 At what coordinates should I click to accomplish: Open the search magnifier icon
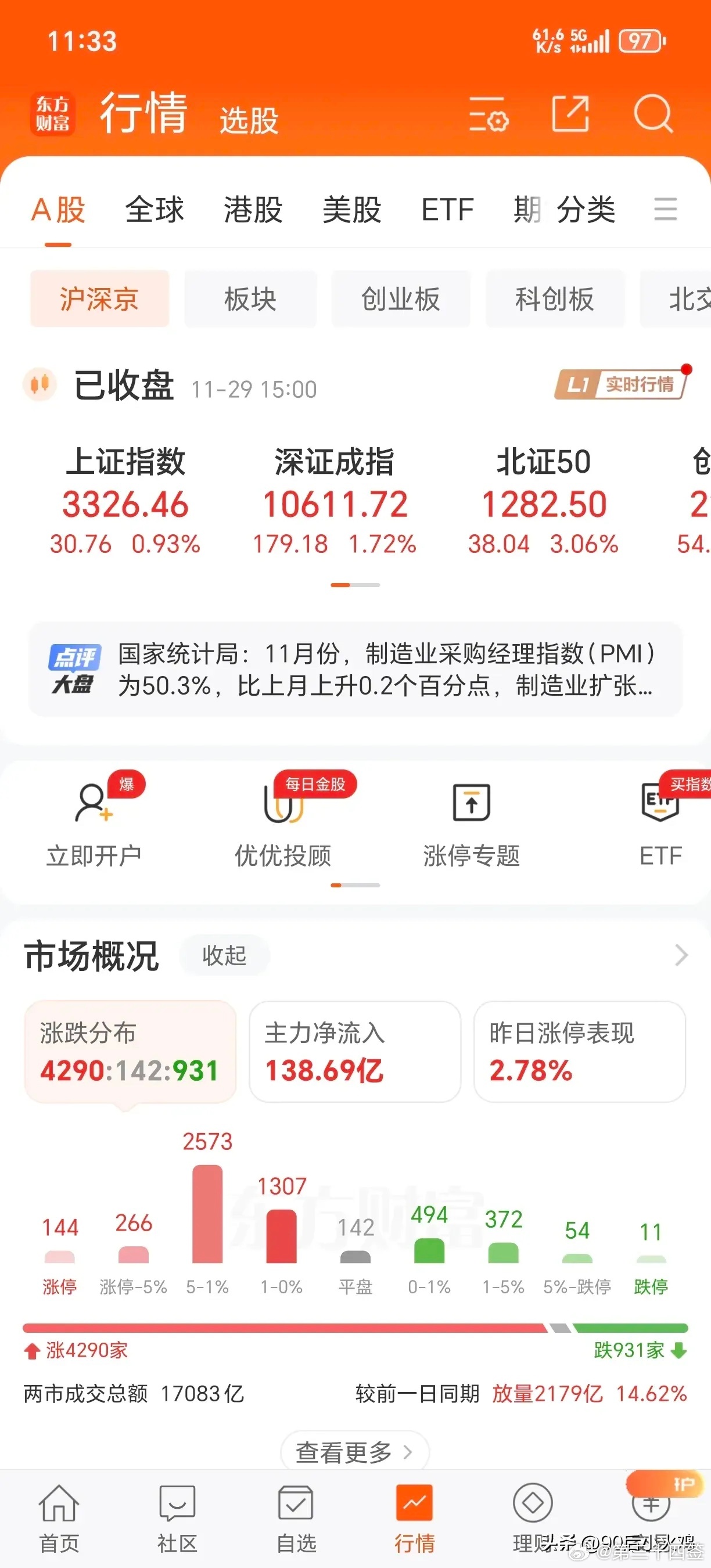653,113
